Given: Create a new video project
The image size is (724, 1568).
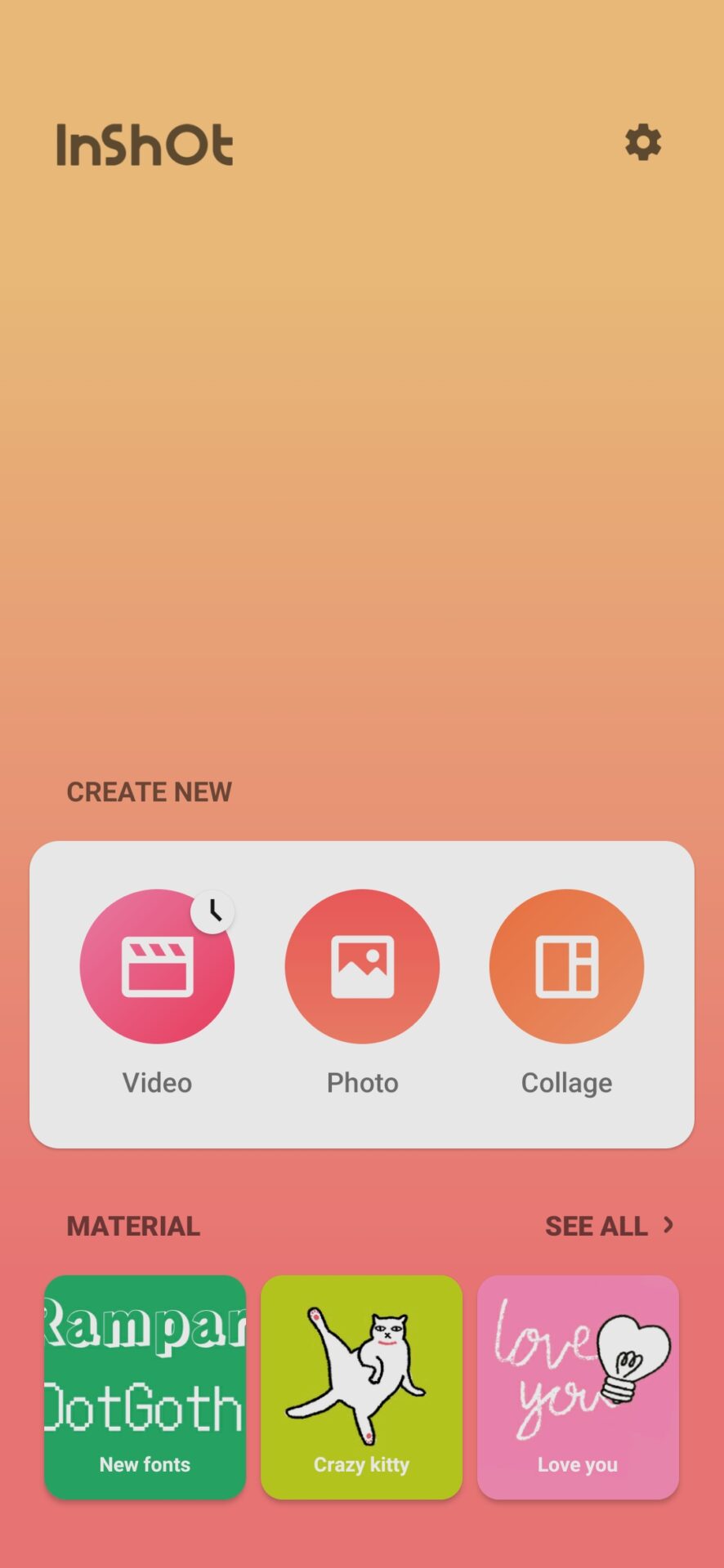Looking at the screenshot, I should tap(157, 966).
